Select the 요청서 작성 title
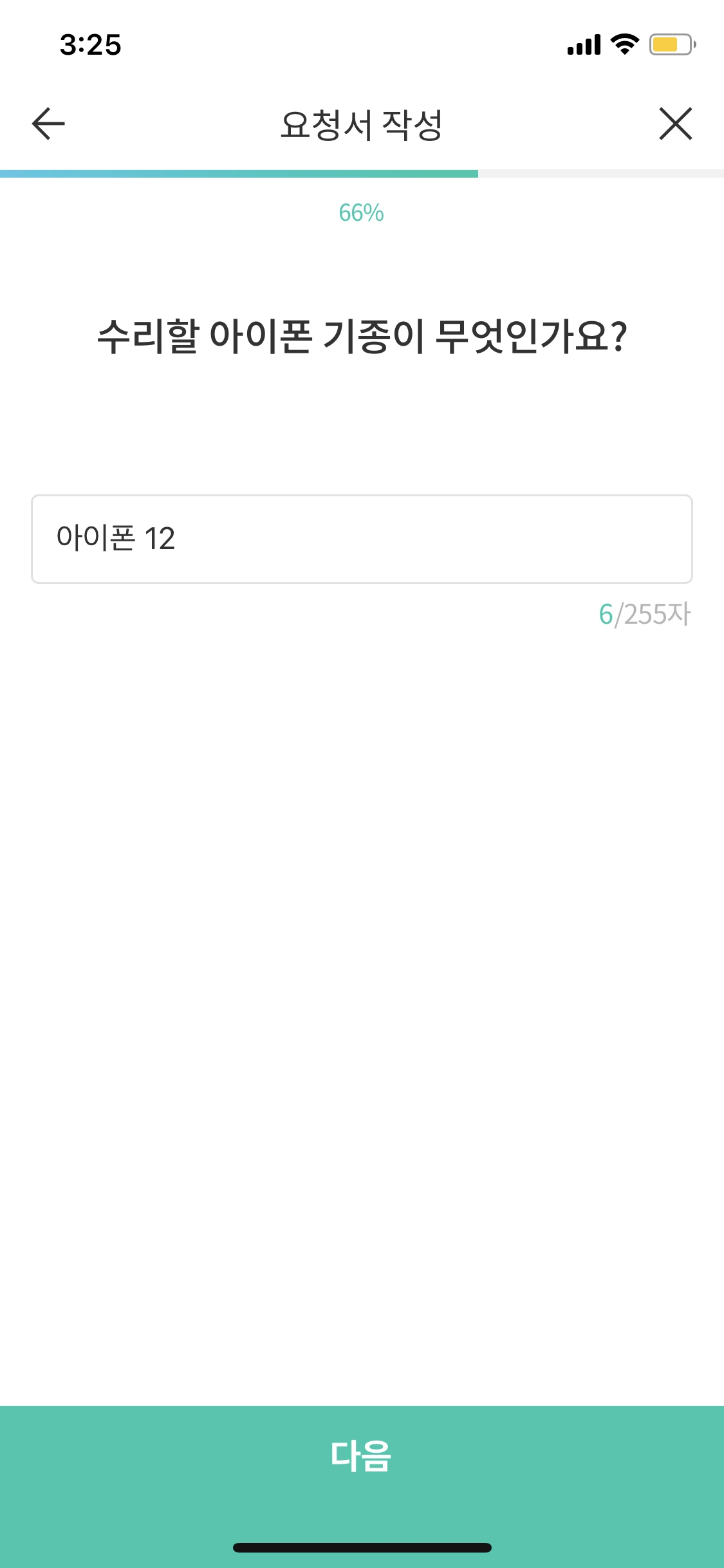The width and height of the screenshot is (724, 1568). coord(362,124)
